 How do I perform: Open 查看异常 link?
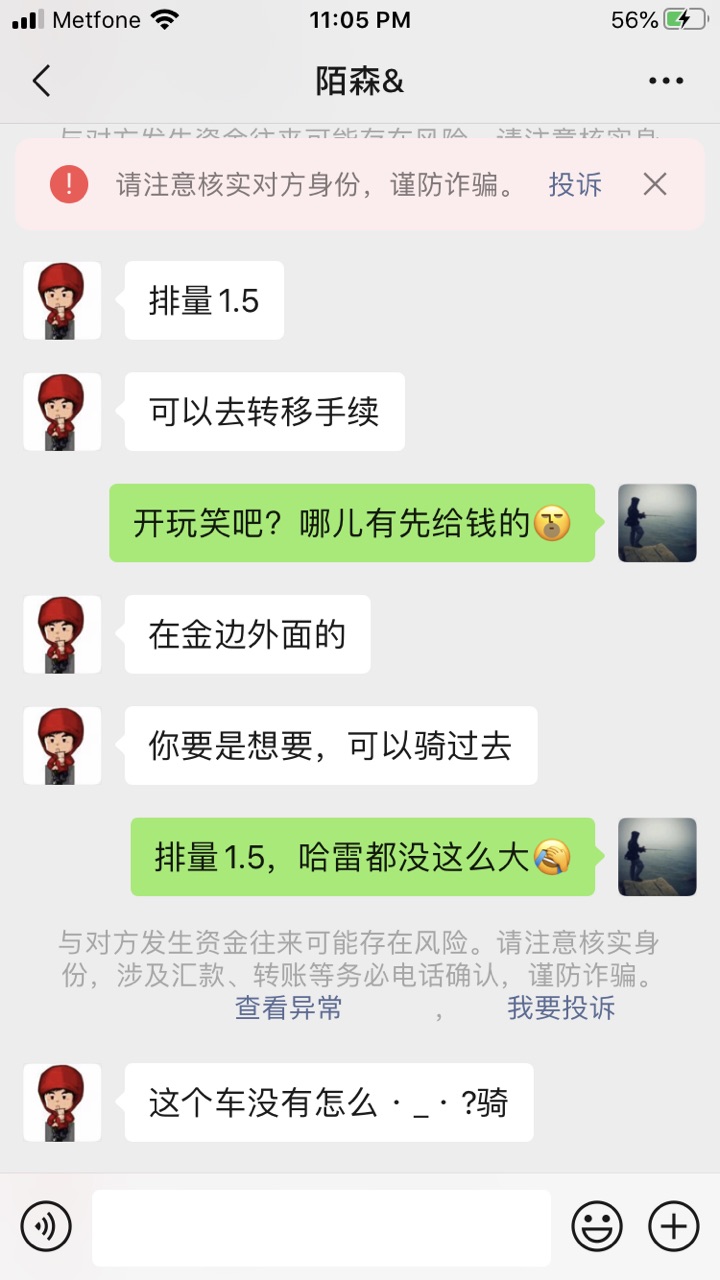288,1008
